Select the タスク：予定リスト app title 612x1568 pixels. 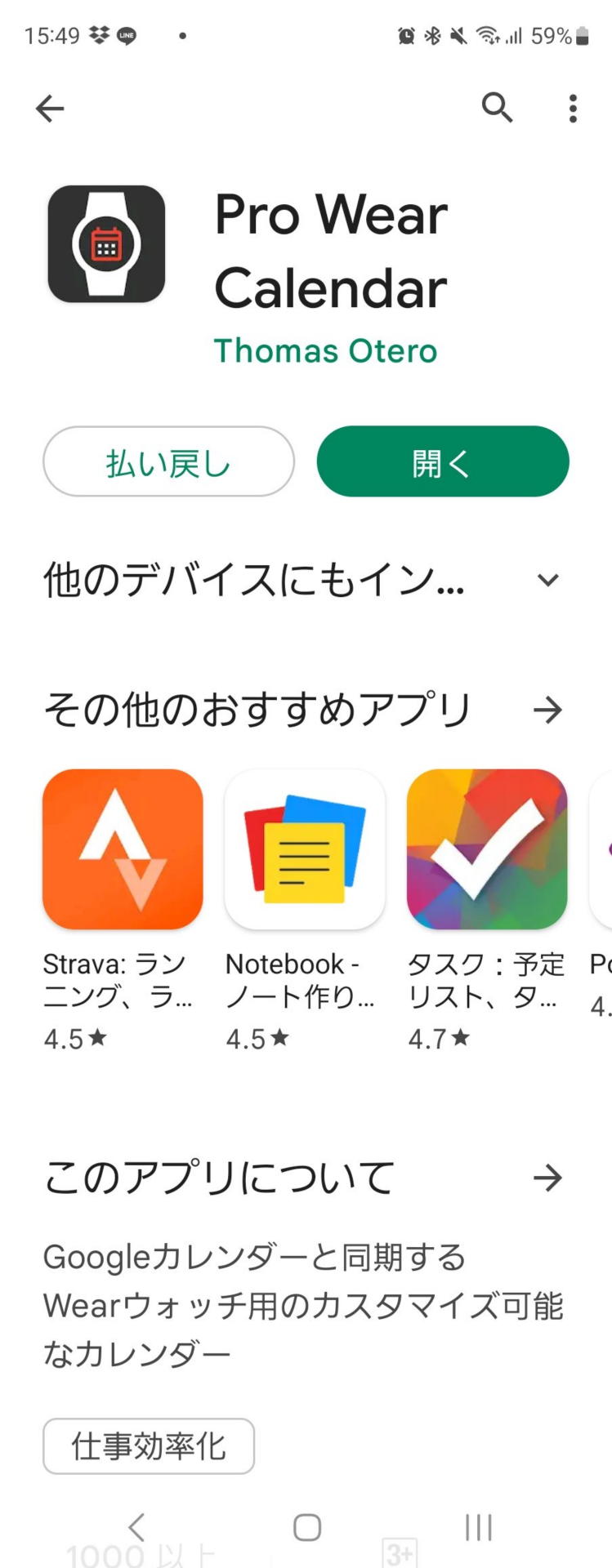point(486,980)
